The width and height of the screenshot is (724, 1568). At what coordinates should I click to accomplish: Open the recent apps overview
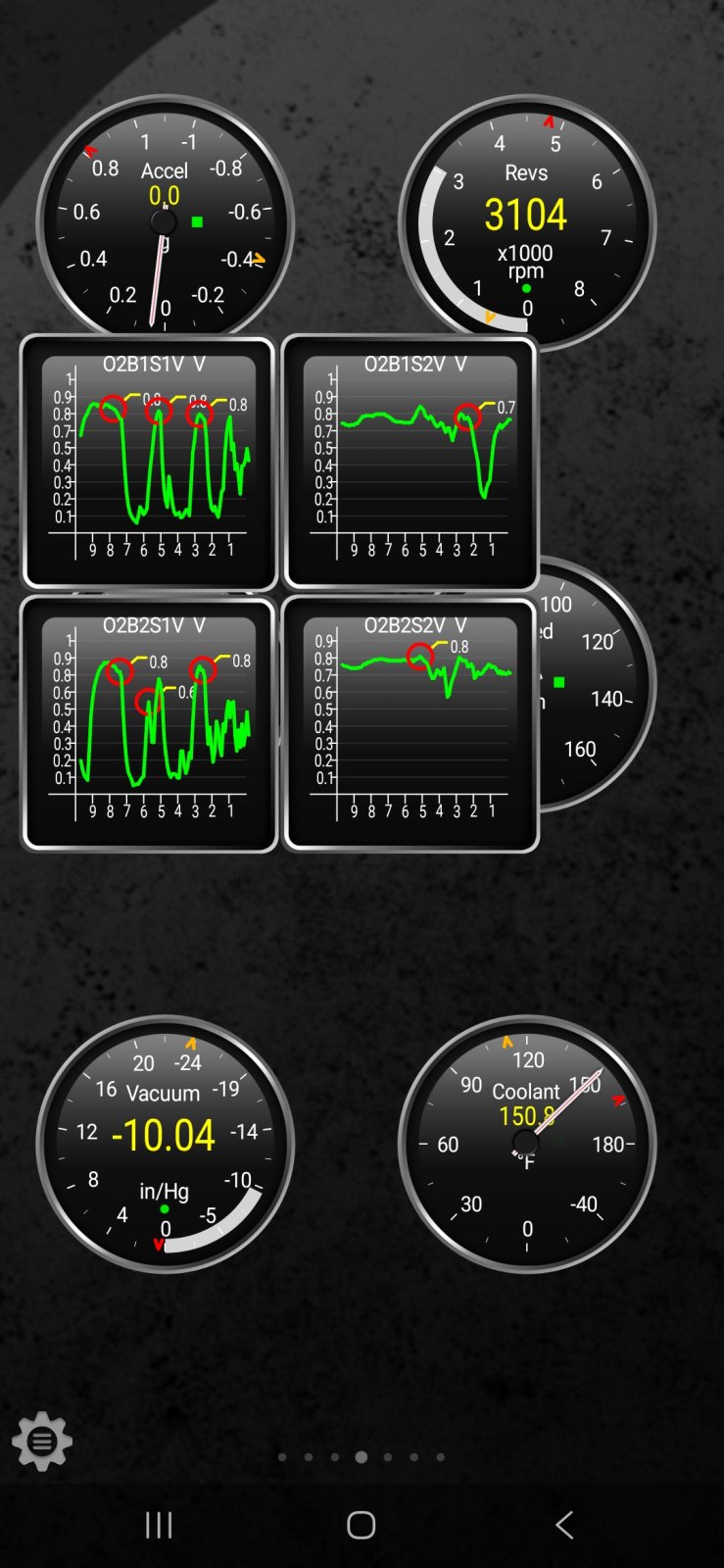coord(159,1525)
